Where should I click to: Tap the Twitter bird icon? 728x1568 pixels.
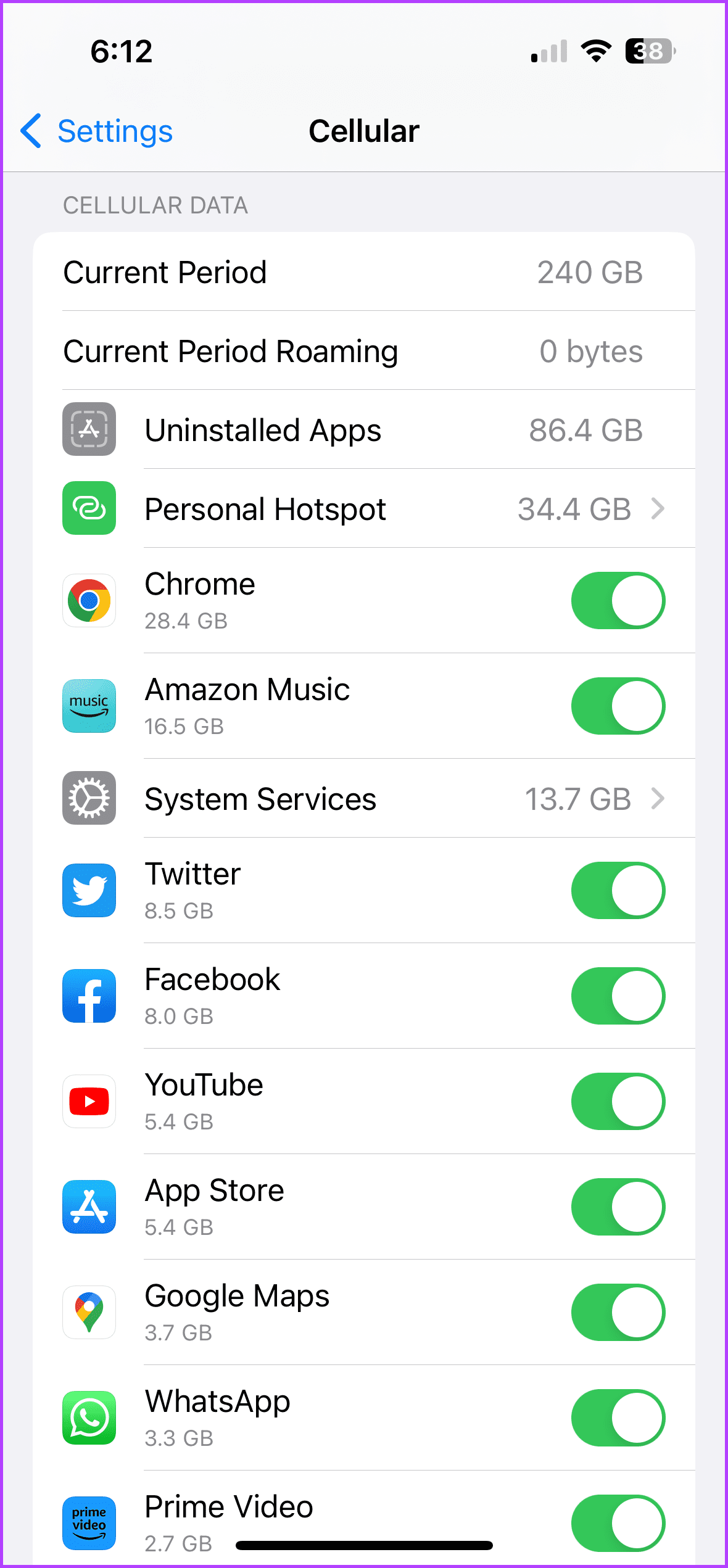click(89, 890)
